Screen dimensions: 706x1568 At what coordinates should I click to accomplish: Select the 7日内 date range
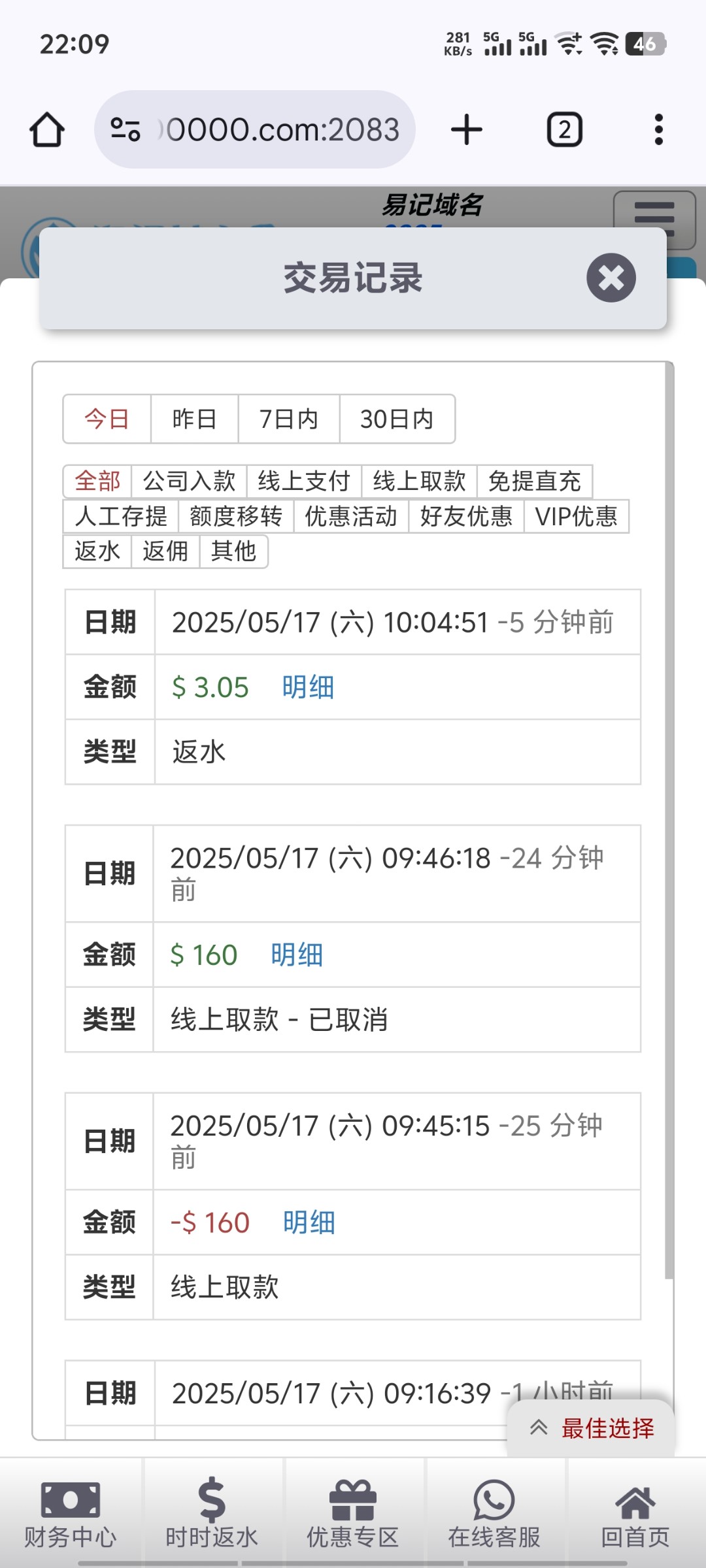[x=288, y=419]
